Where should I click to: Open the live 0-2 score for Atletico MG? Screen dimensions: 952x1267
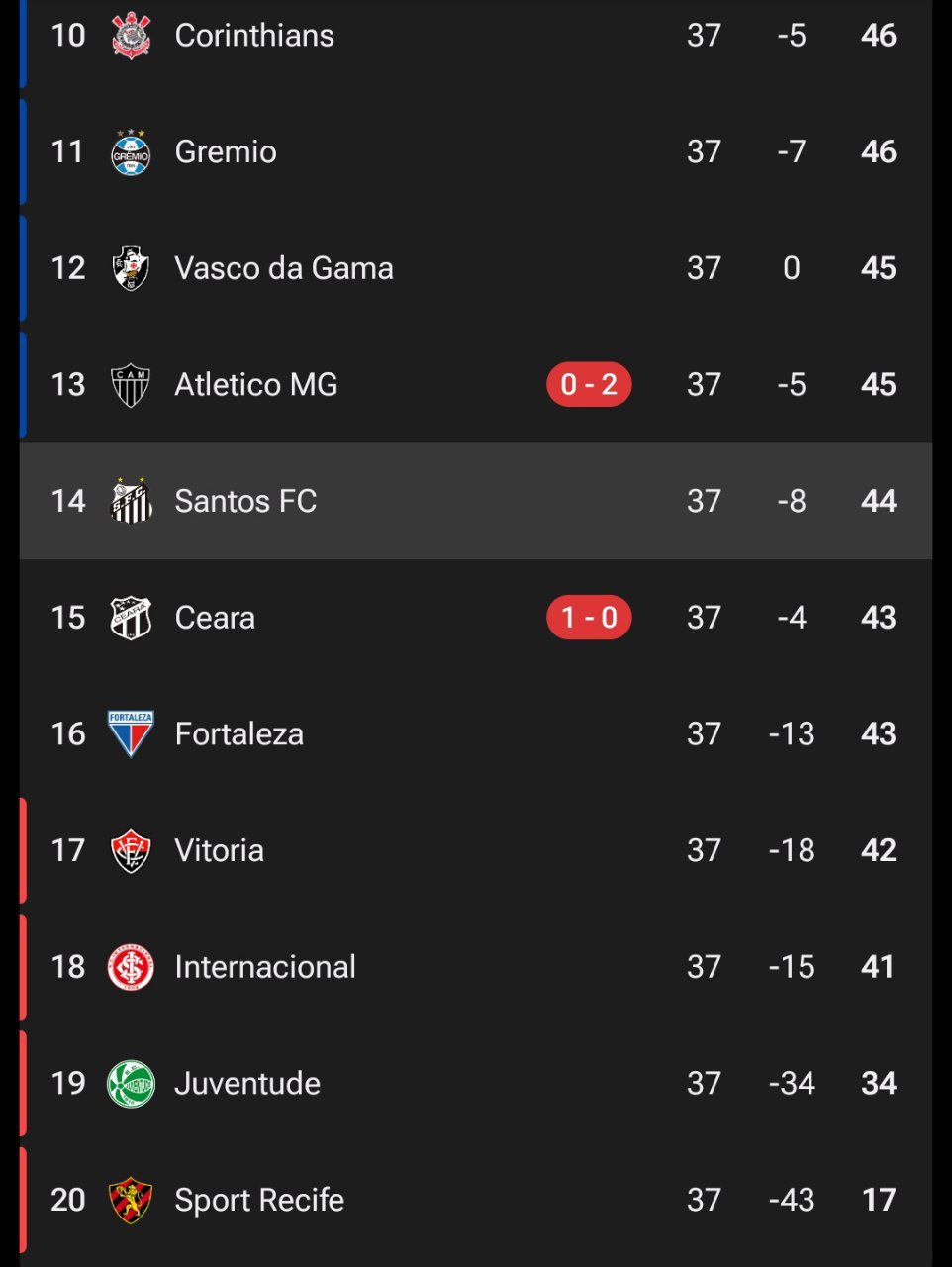click(589, 384)
